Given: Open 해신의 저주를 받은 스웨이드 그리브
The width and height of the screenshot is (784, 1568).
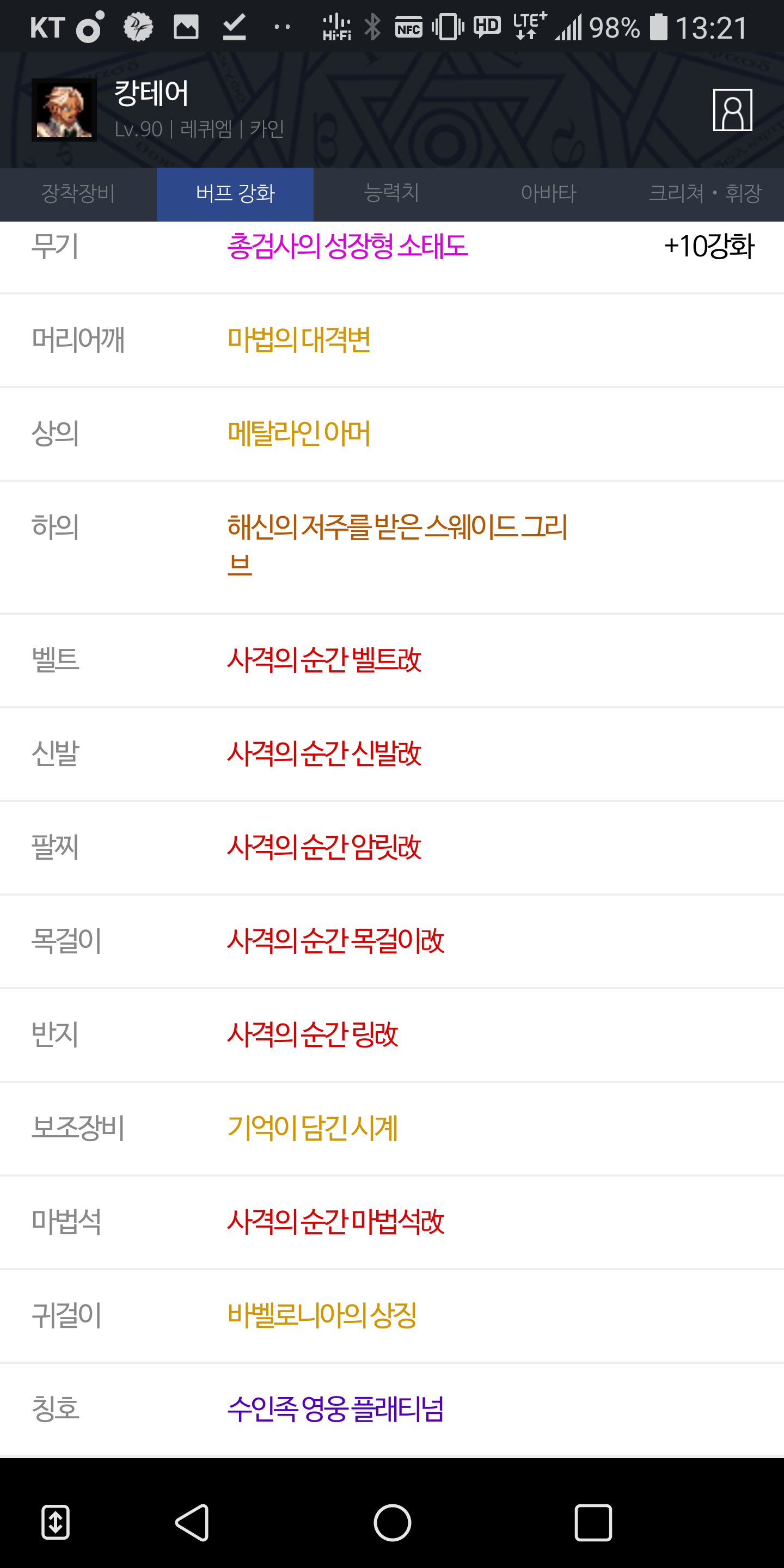Looking at the screenshot, I should 397,528.
